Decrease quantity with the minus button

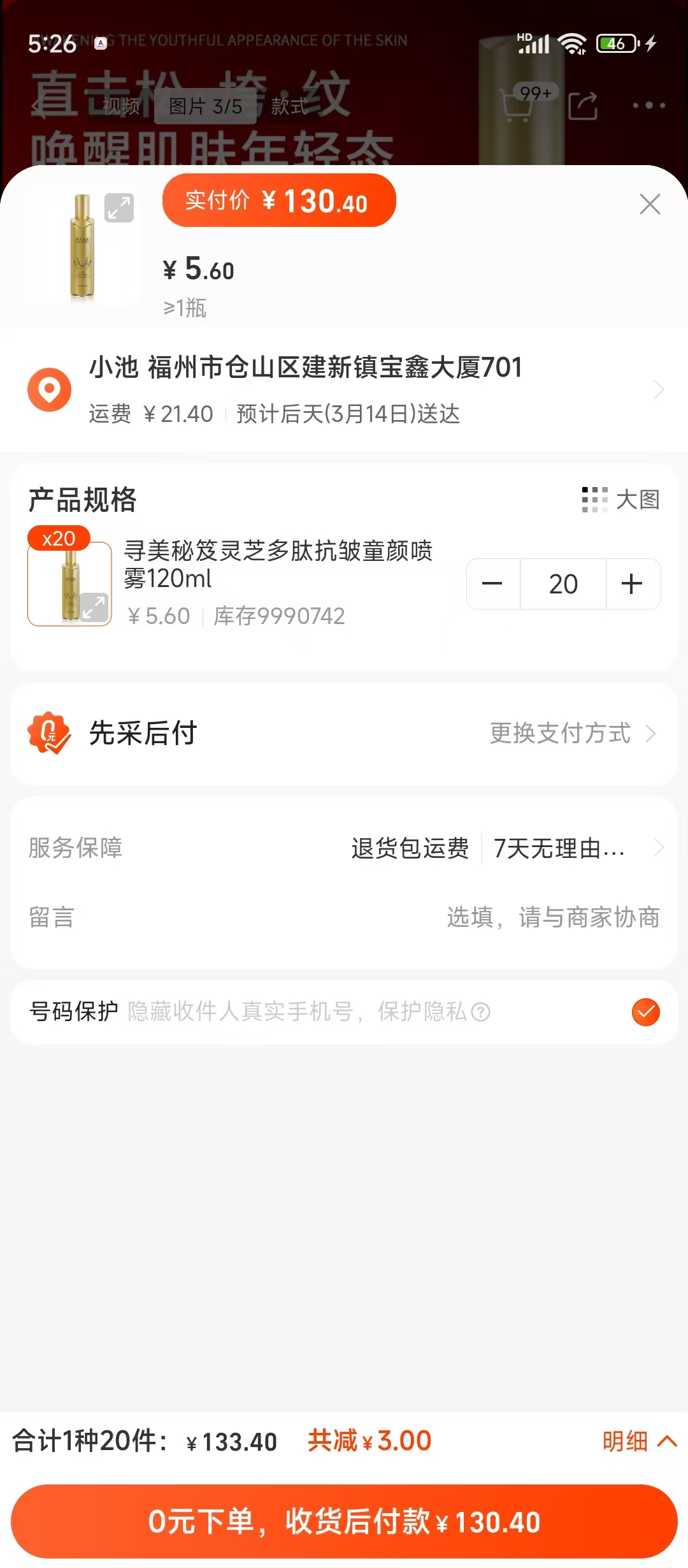(492, 584)
